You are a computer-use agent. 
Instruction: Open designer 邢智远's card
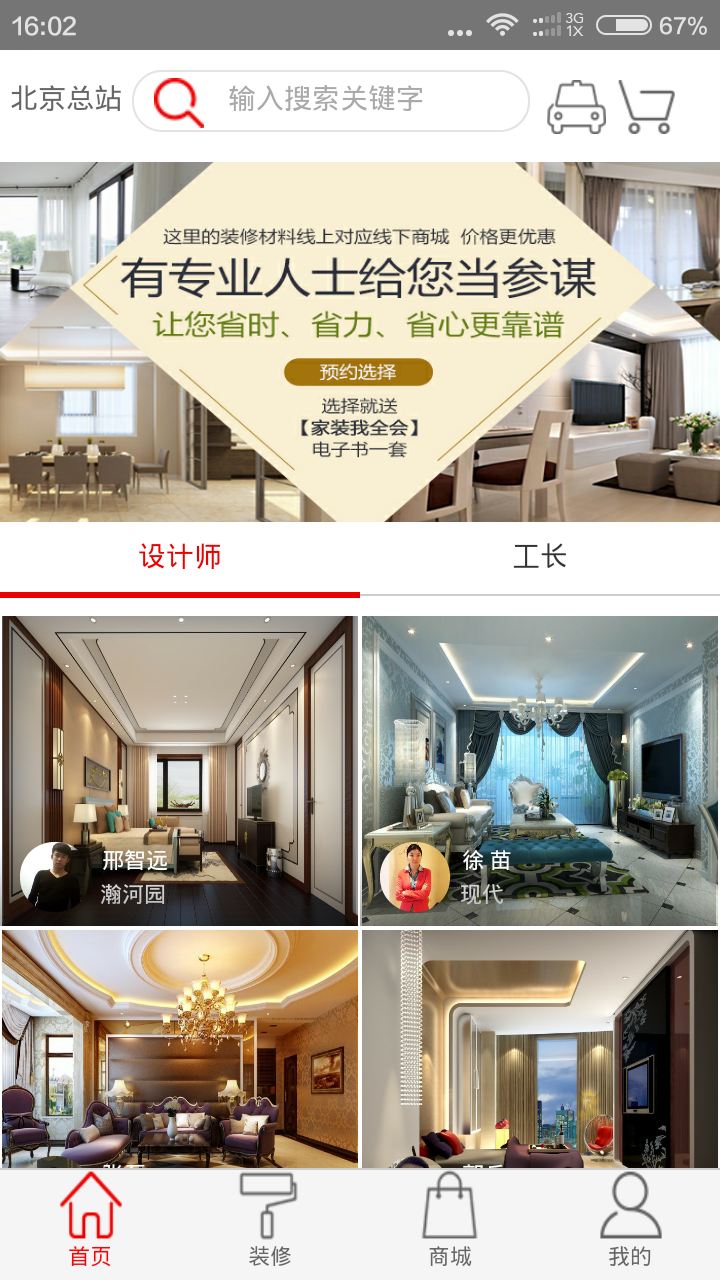tap(180, 770)
